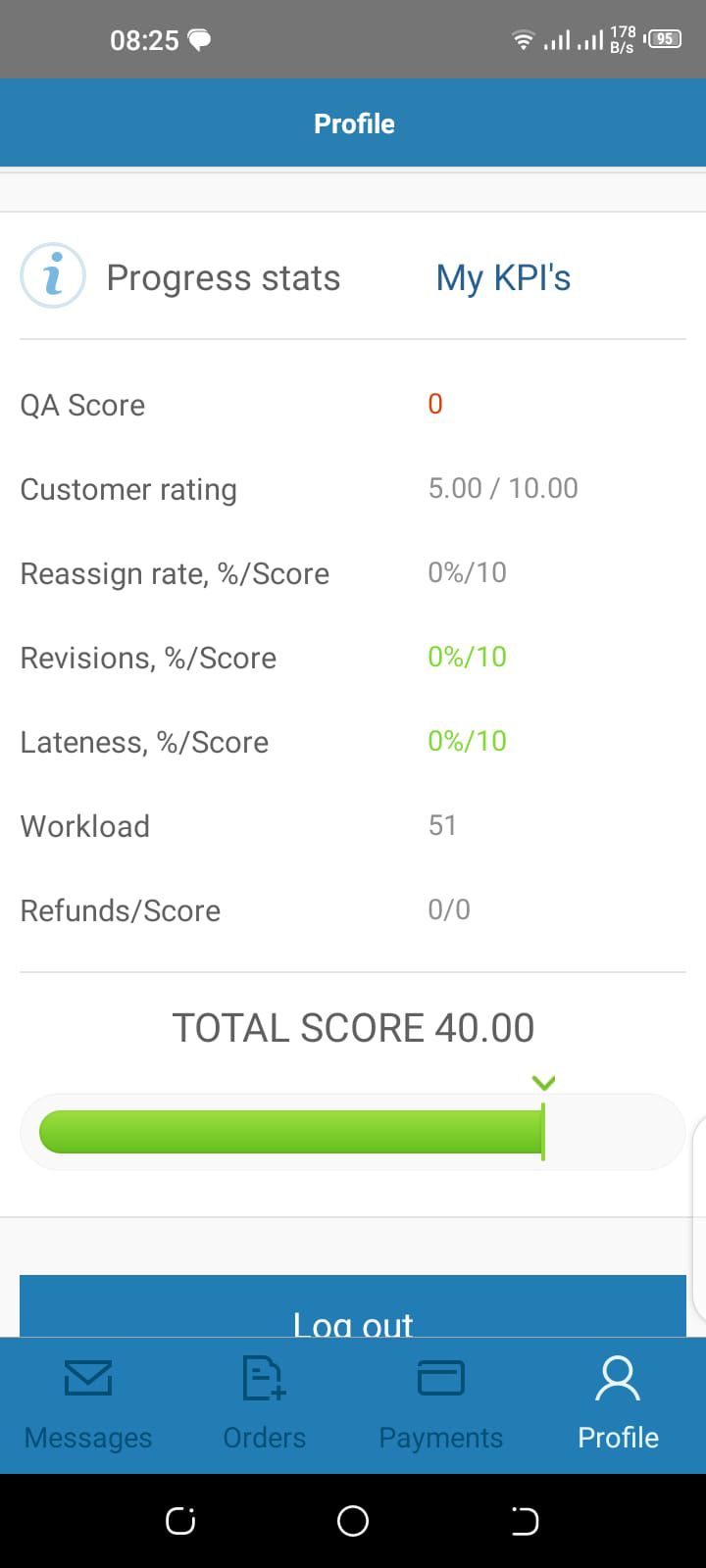Open the Orders tab
Screen dimensions: 706x1568
(x=265, y=1403)
